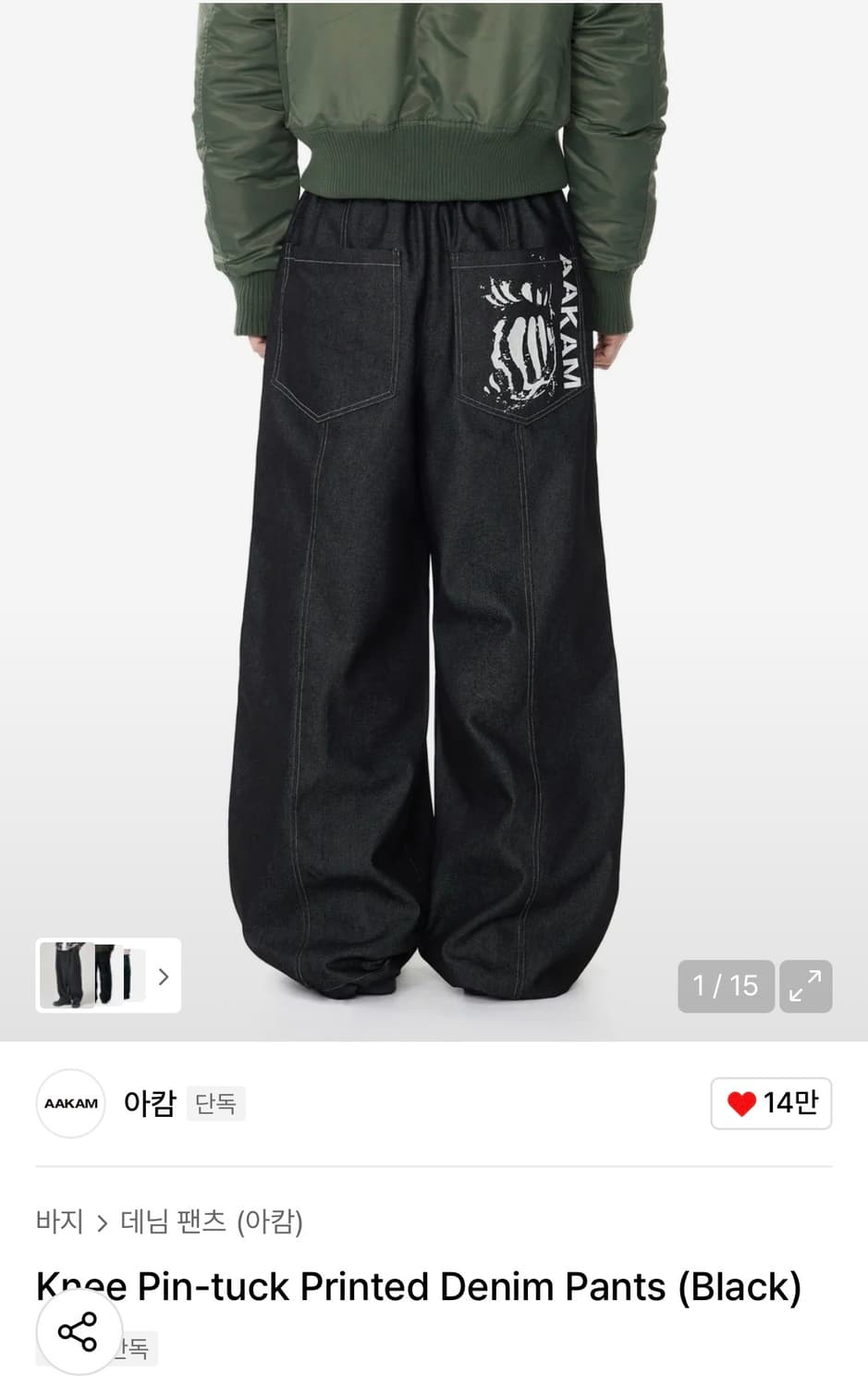Open the 바지 category link

pos(58,1222)
